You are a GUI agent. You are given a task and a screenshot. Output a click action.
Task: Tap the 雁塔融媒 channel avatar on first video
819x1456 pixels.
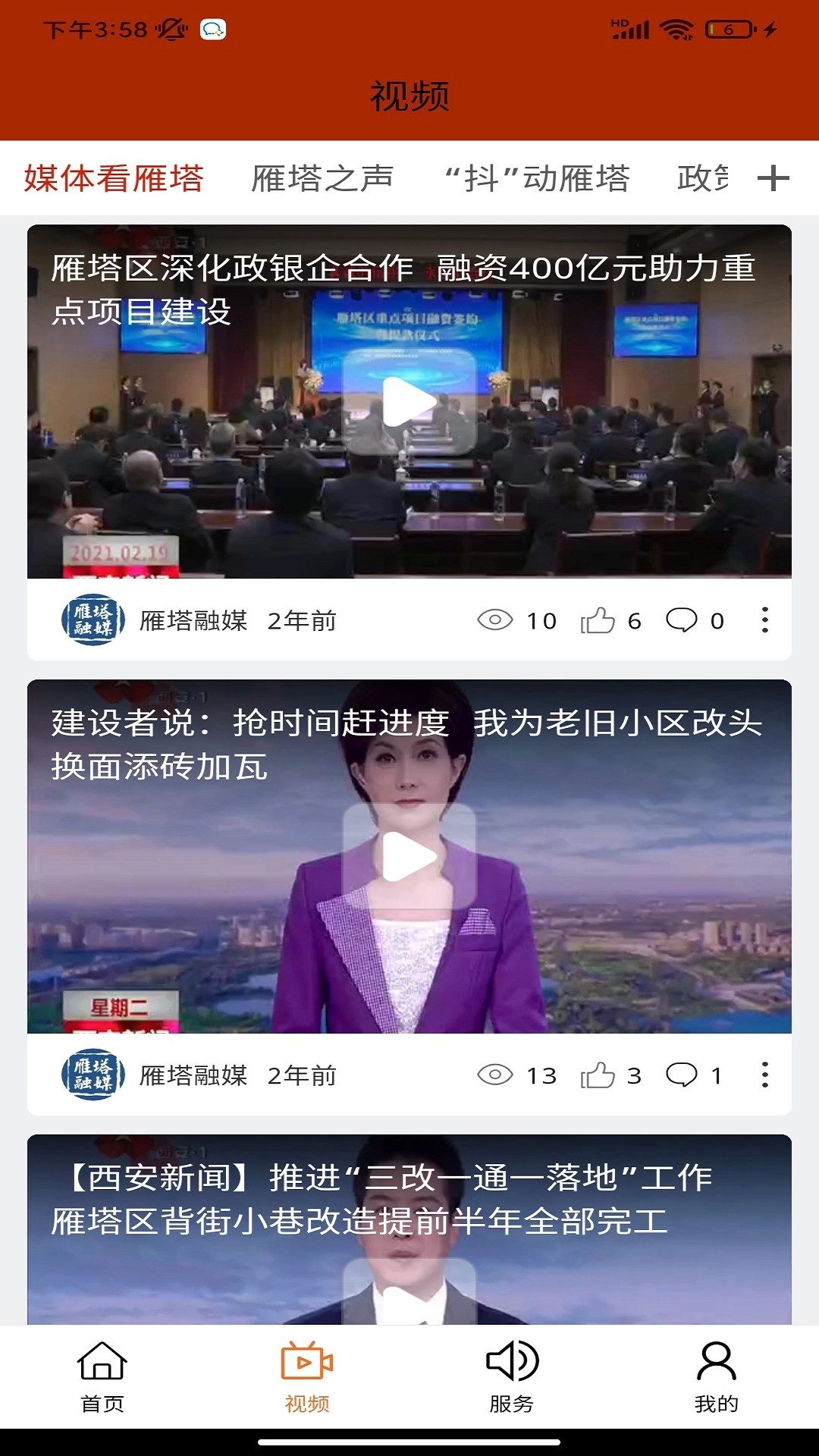tap(93, 620)
